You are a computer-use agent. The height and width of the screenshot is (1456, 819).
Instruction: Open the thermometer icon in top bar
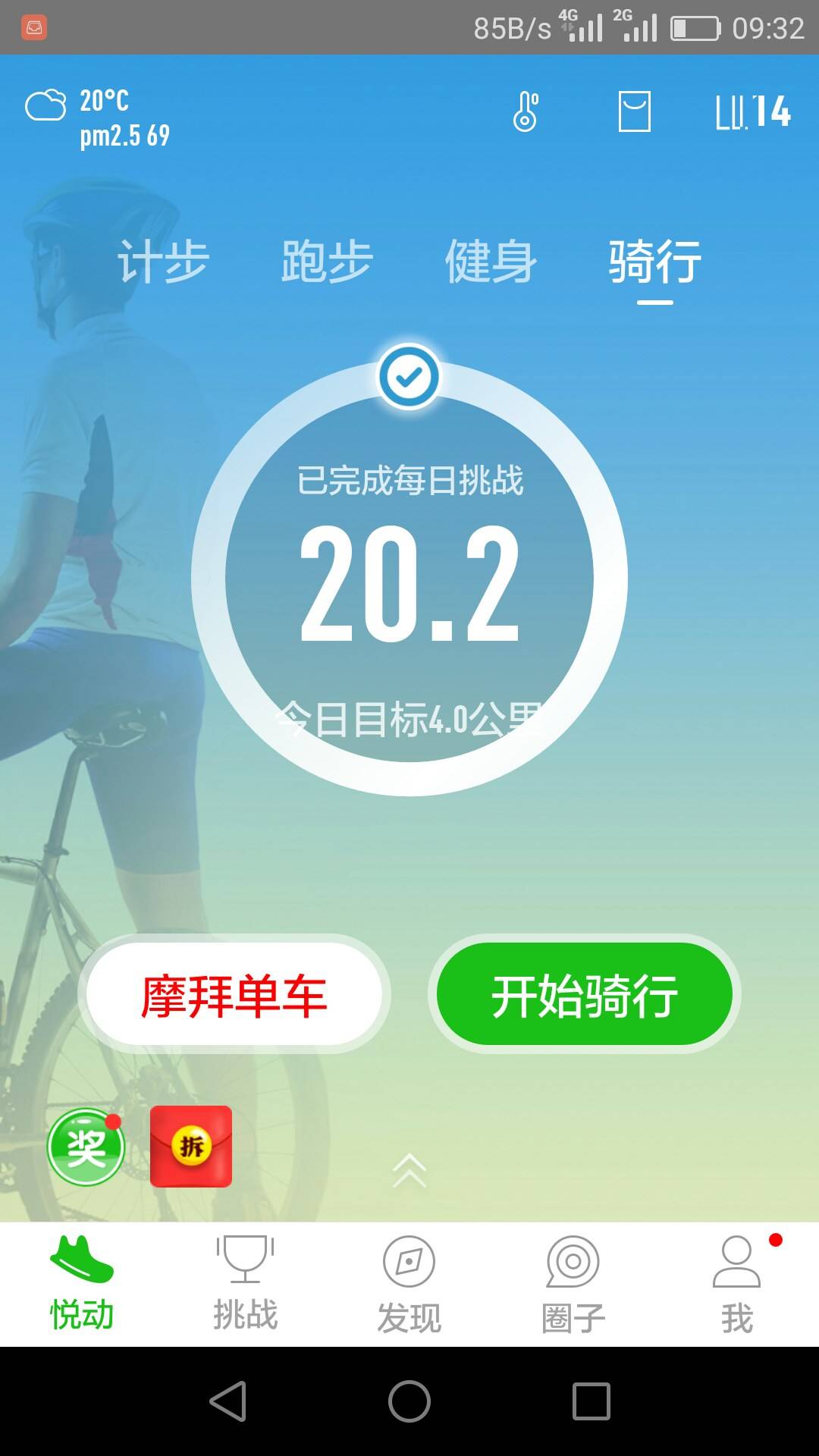526,111
